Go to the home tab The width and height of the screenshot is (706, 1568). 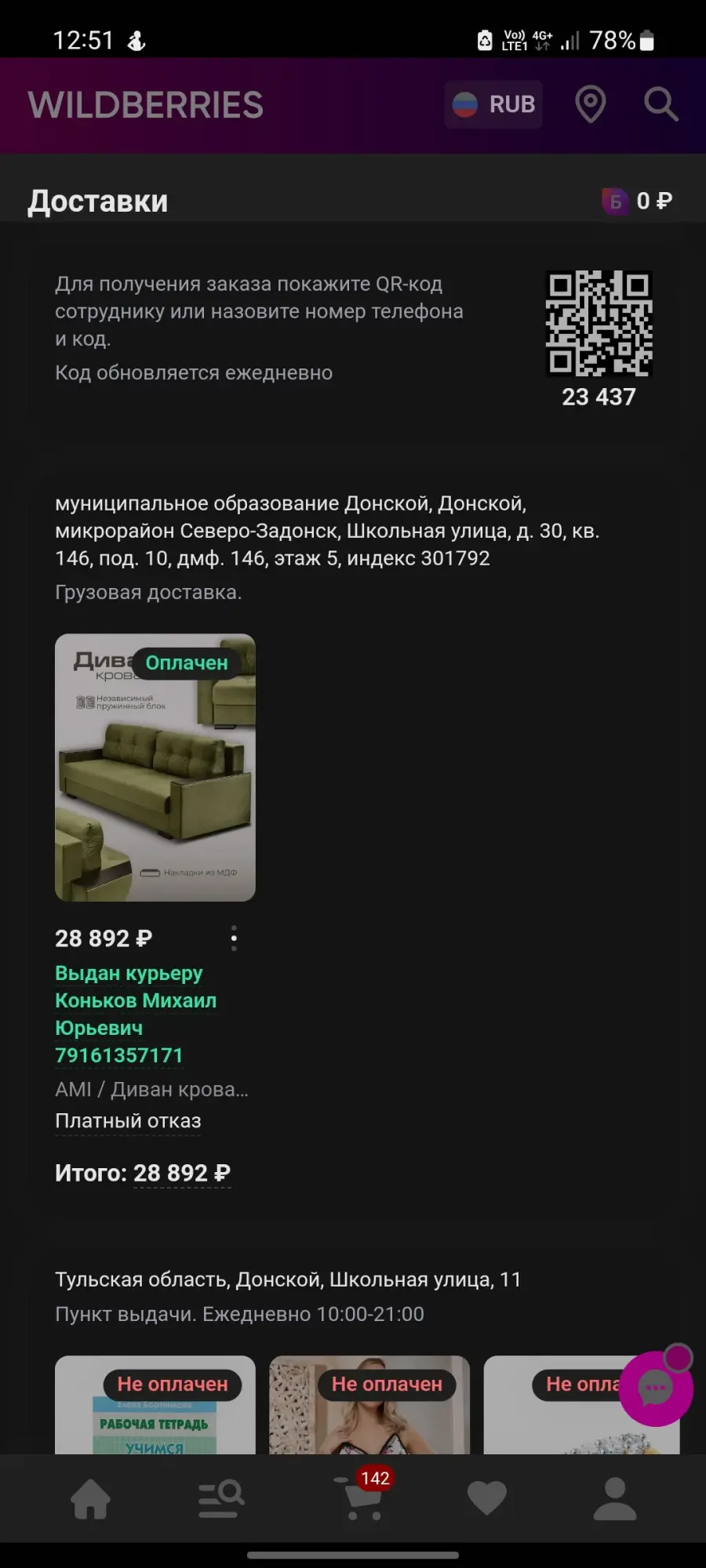pyautogui.click(x=91, y=1499)
